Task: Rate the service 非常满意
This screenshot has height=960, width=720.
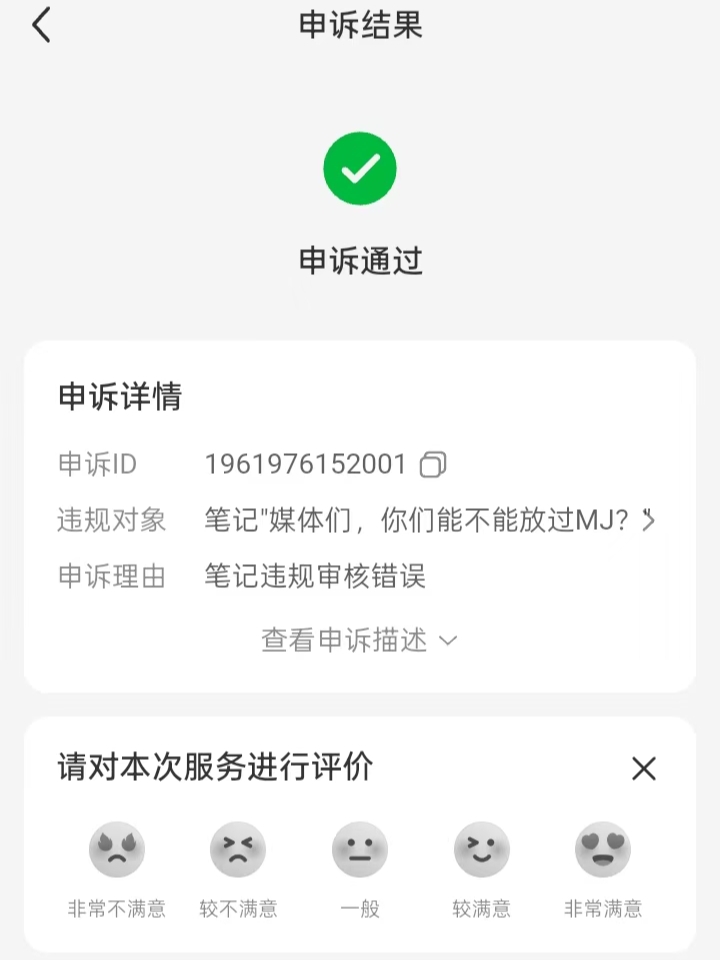Action: 603,851
